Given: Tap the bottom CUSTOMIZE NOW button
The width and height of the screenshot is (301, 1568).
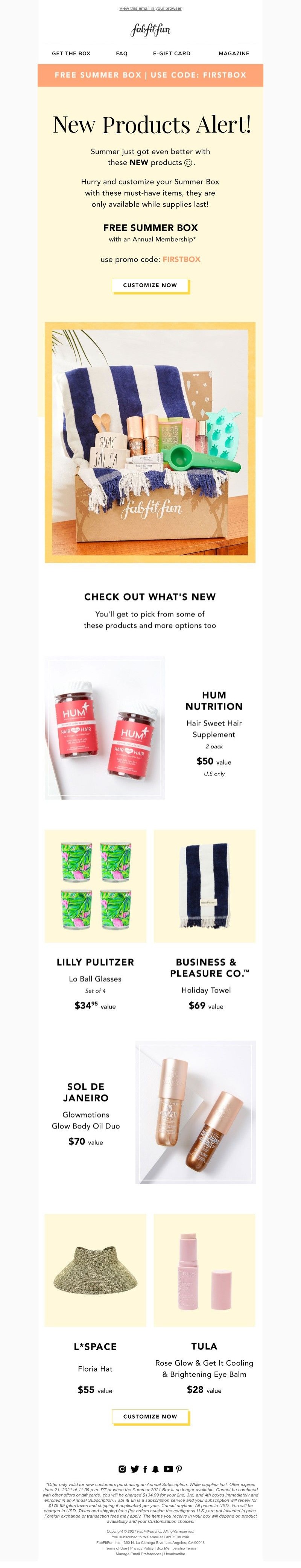Looking at the screenshot, I should [150, 1416].
